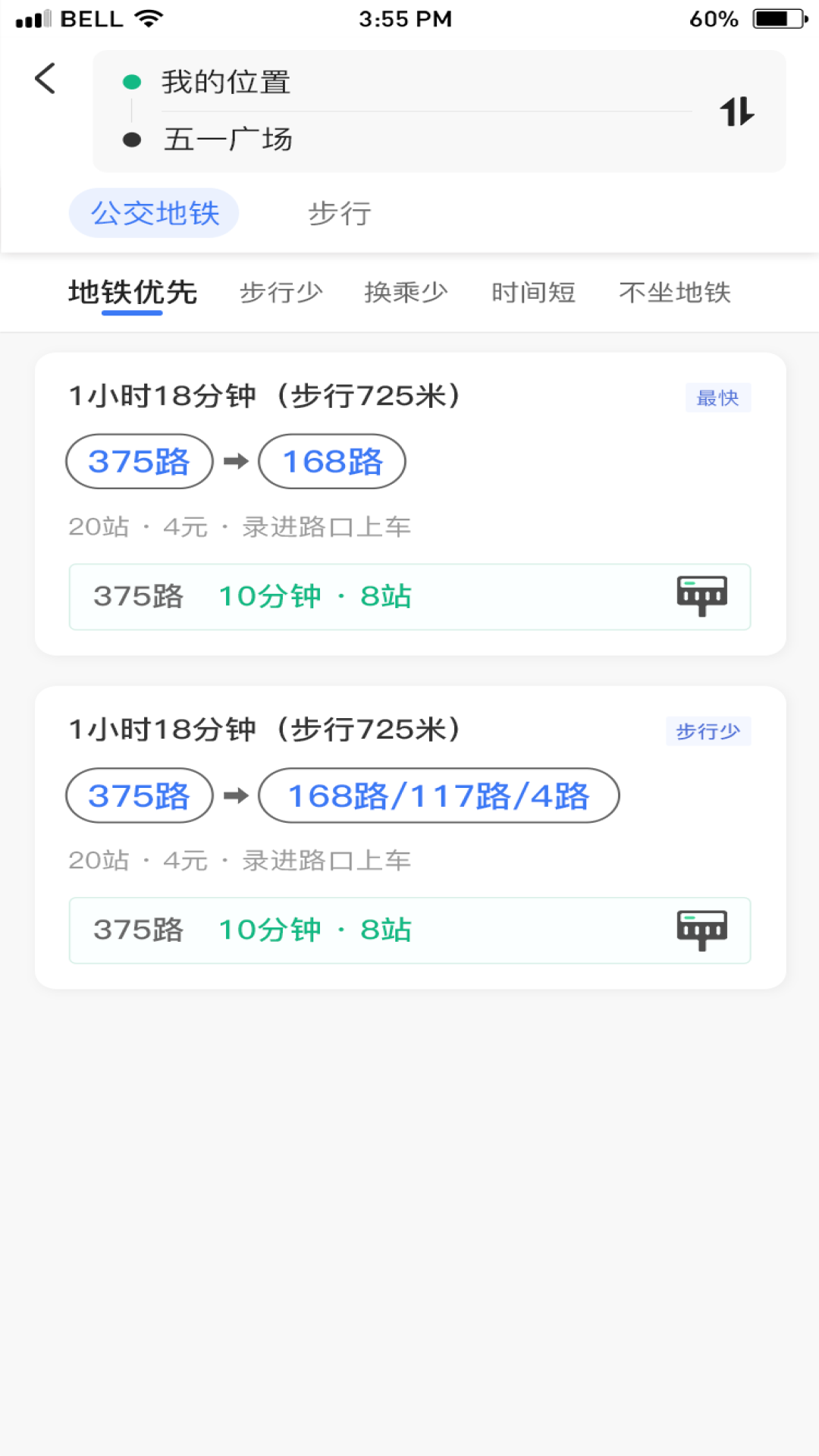819x1456 pixels.
Task: Switch to the 步行少 filter tab
Action: pyautogui.click(x=281, y=292)
